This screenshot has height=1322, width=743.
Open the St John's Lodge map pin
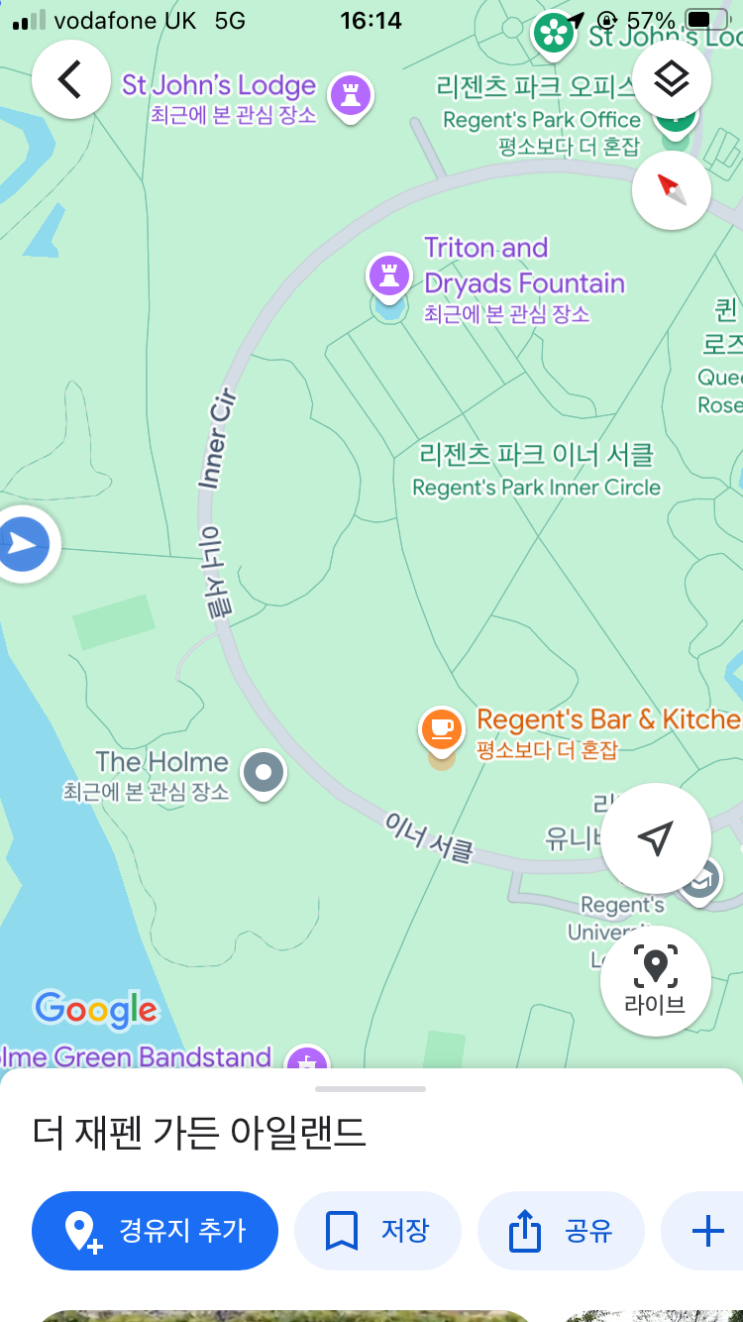[350, 97]
